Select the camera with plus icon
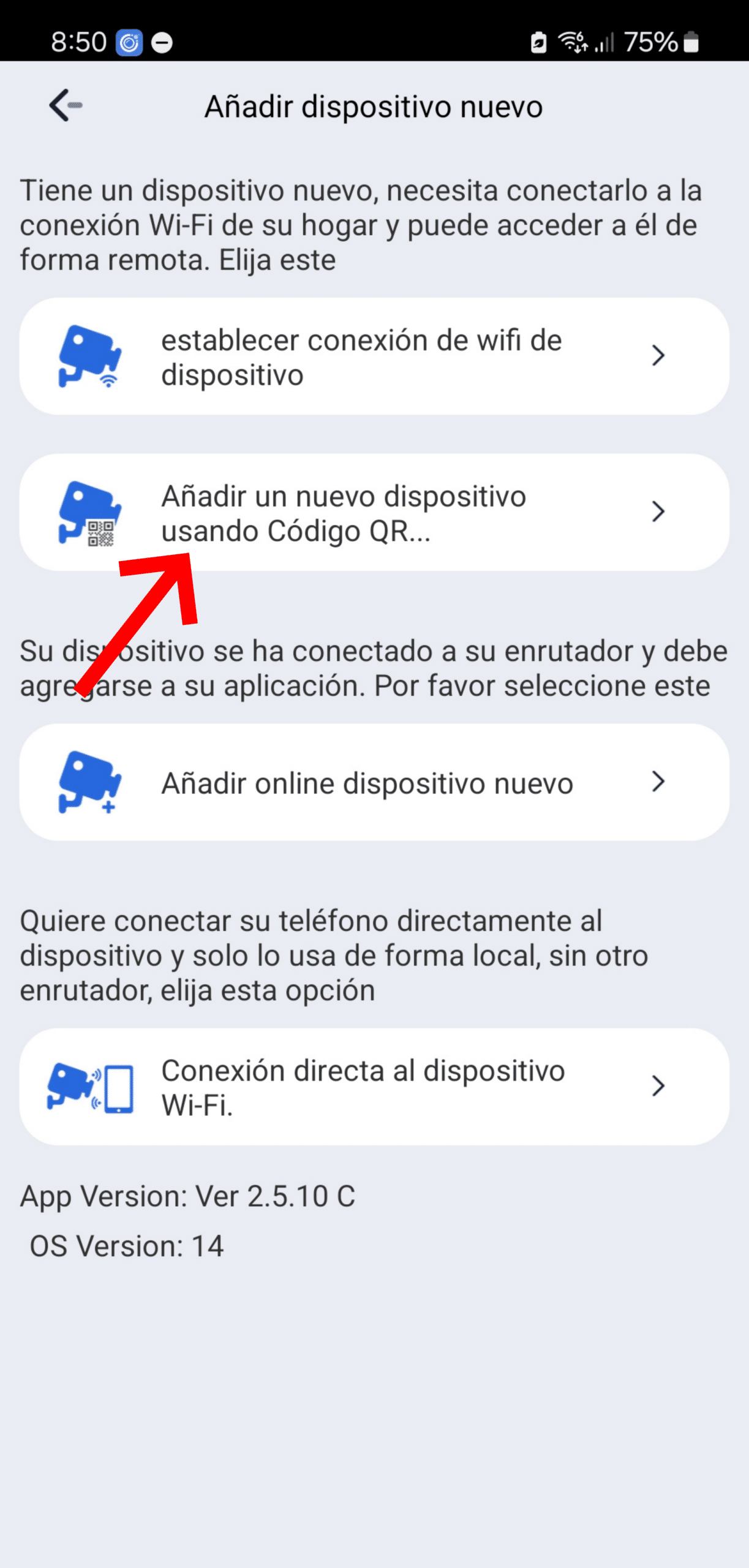 click(x=91, y=782)
